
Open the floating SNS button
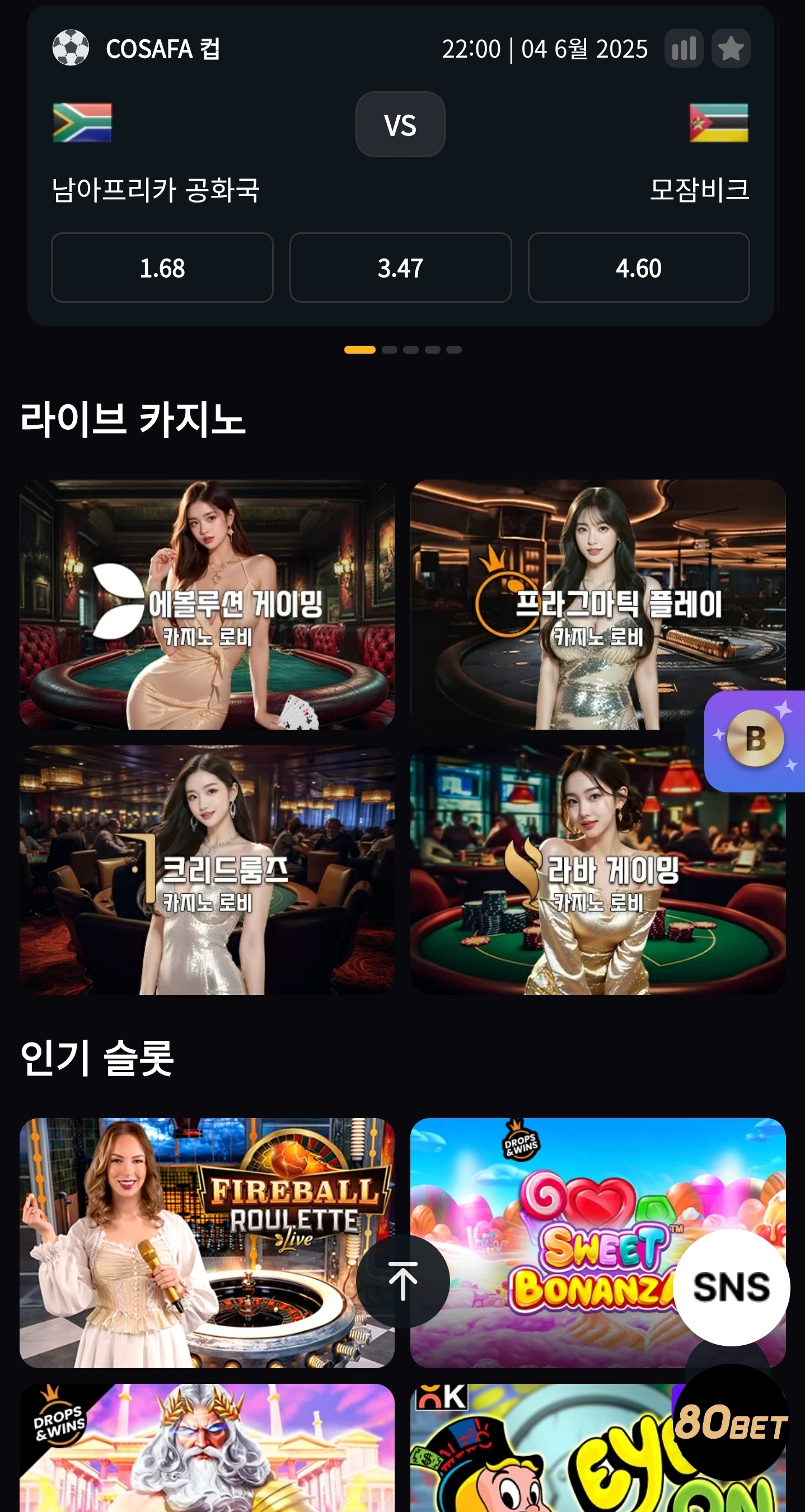click(x=731, y=1287)
